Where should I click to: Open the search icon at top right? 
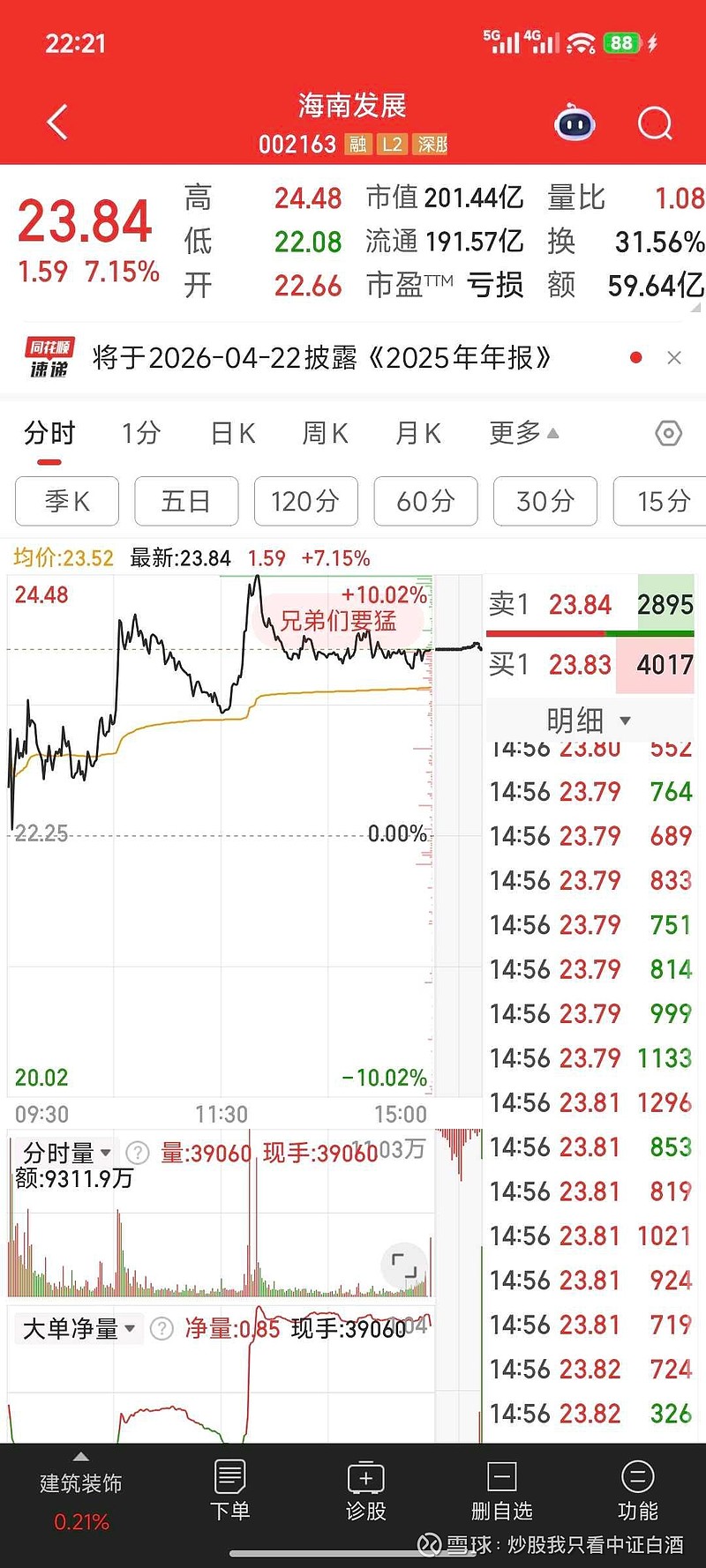click(x=654, y=123)
